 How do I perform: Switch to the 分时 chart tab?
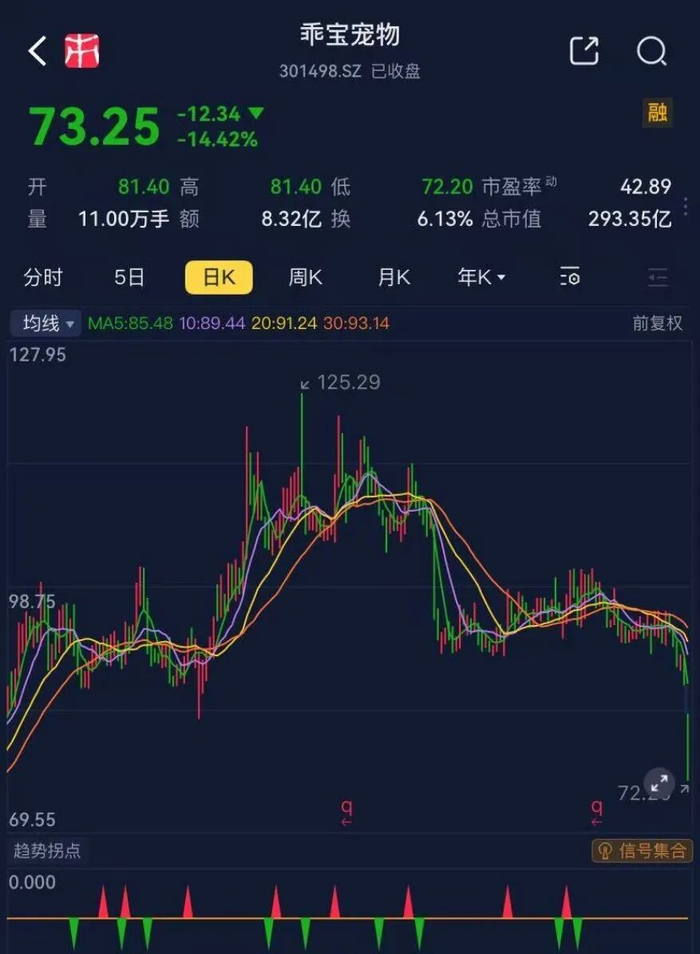(x=43, y=277)
